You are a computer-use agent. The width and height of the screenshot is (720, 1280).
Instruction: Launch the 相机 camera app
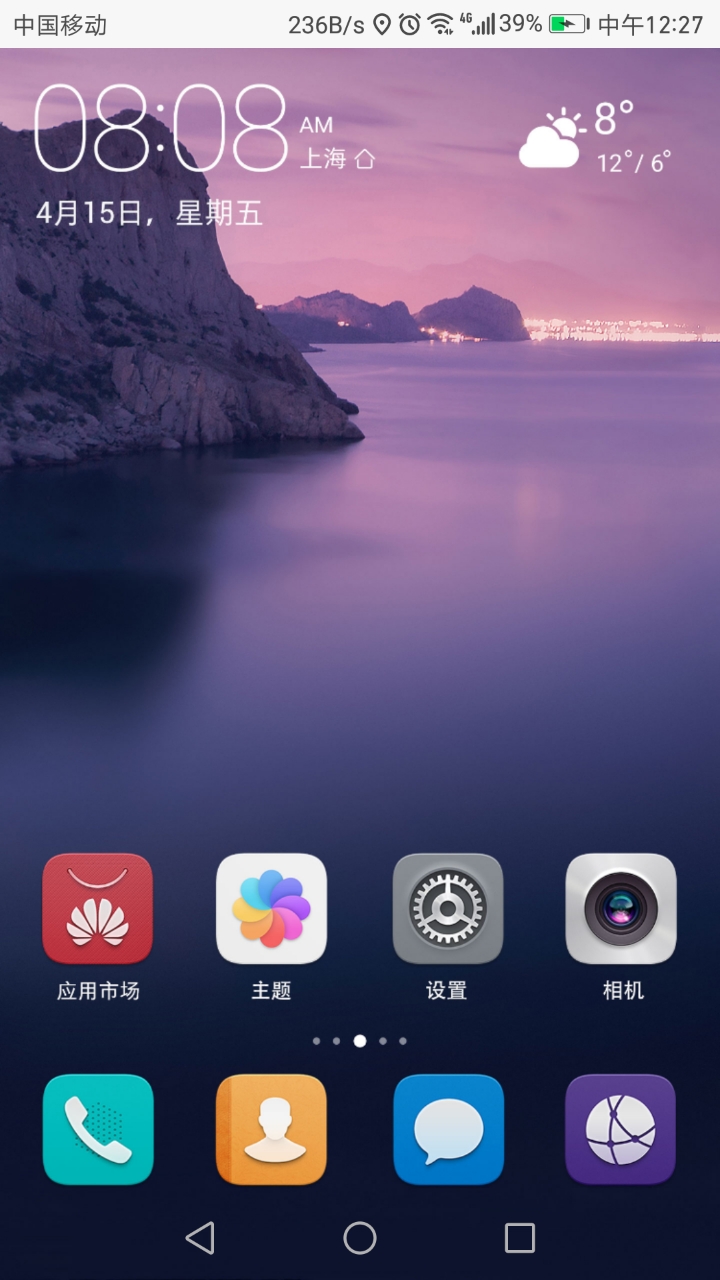coord(621,908)
